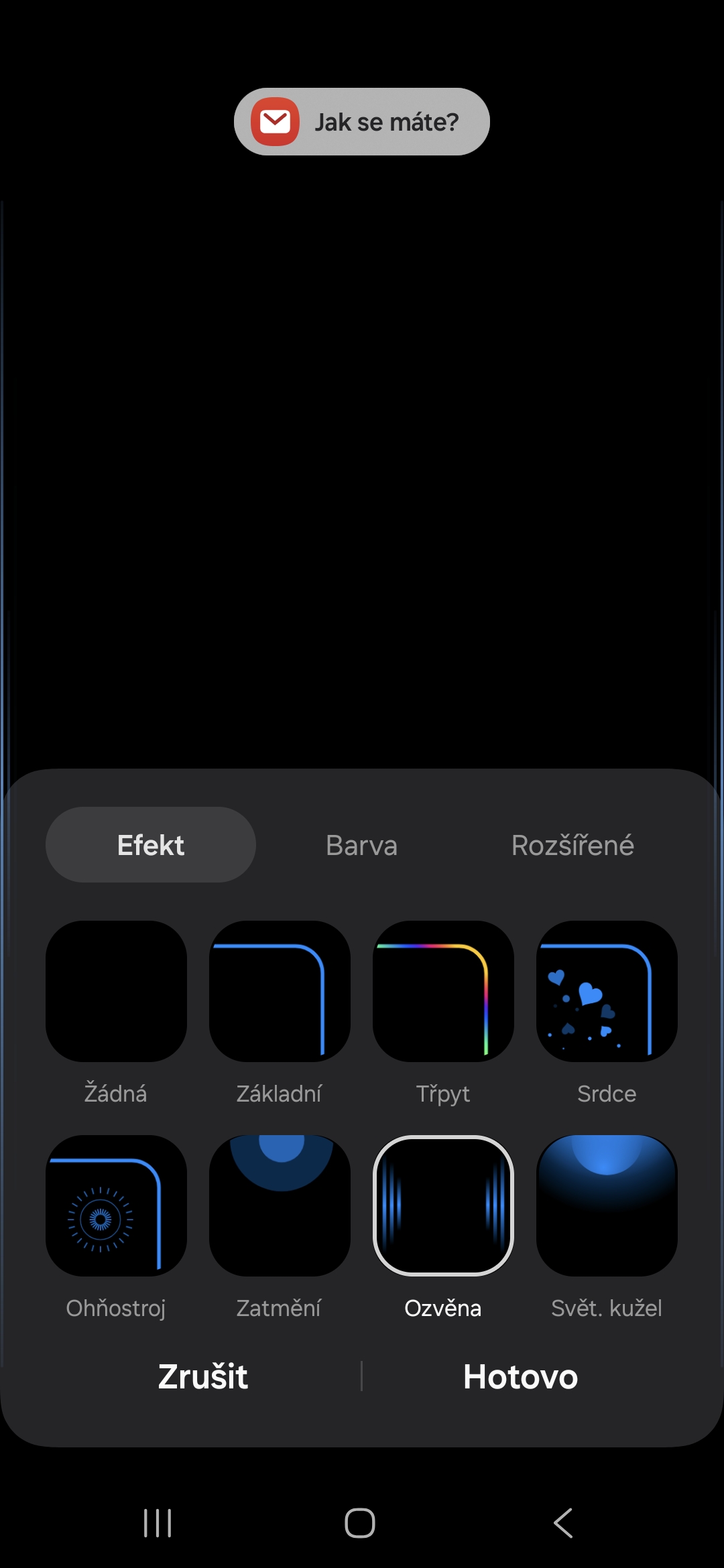Image resolution: width=724 pixels, height=1568 pixels.
Task: Open the Rozšířené tab
Action: click(572, 845)
